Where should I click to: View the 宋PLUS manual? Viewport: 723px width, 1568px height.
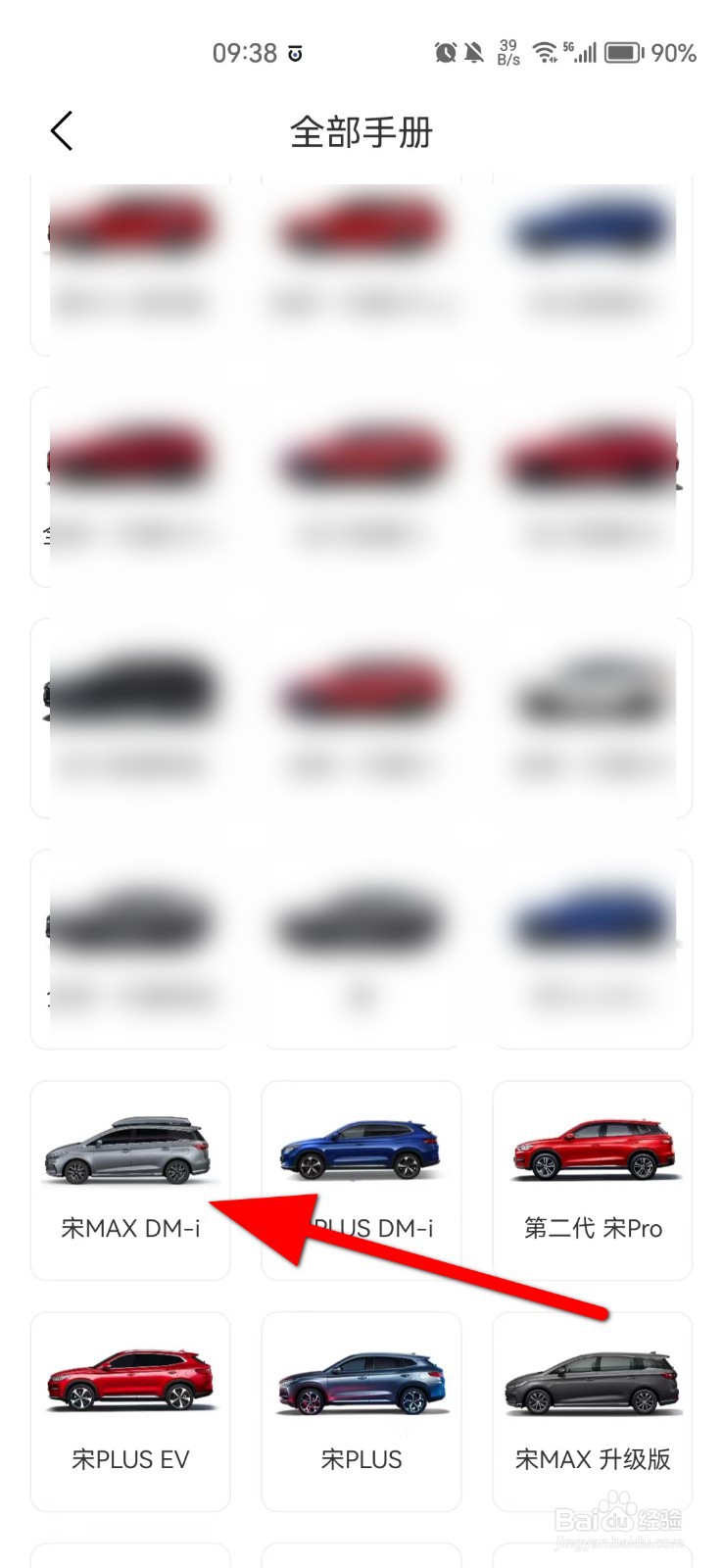pyautogui.click(x=361, y=1410)
